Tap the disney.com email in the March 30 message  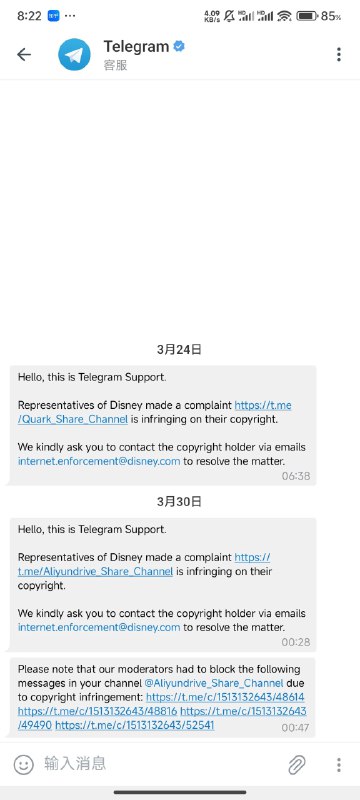click(x=99, y=627)
